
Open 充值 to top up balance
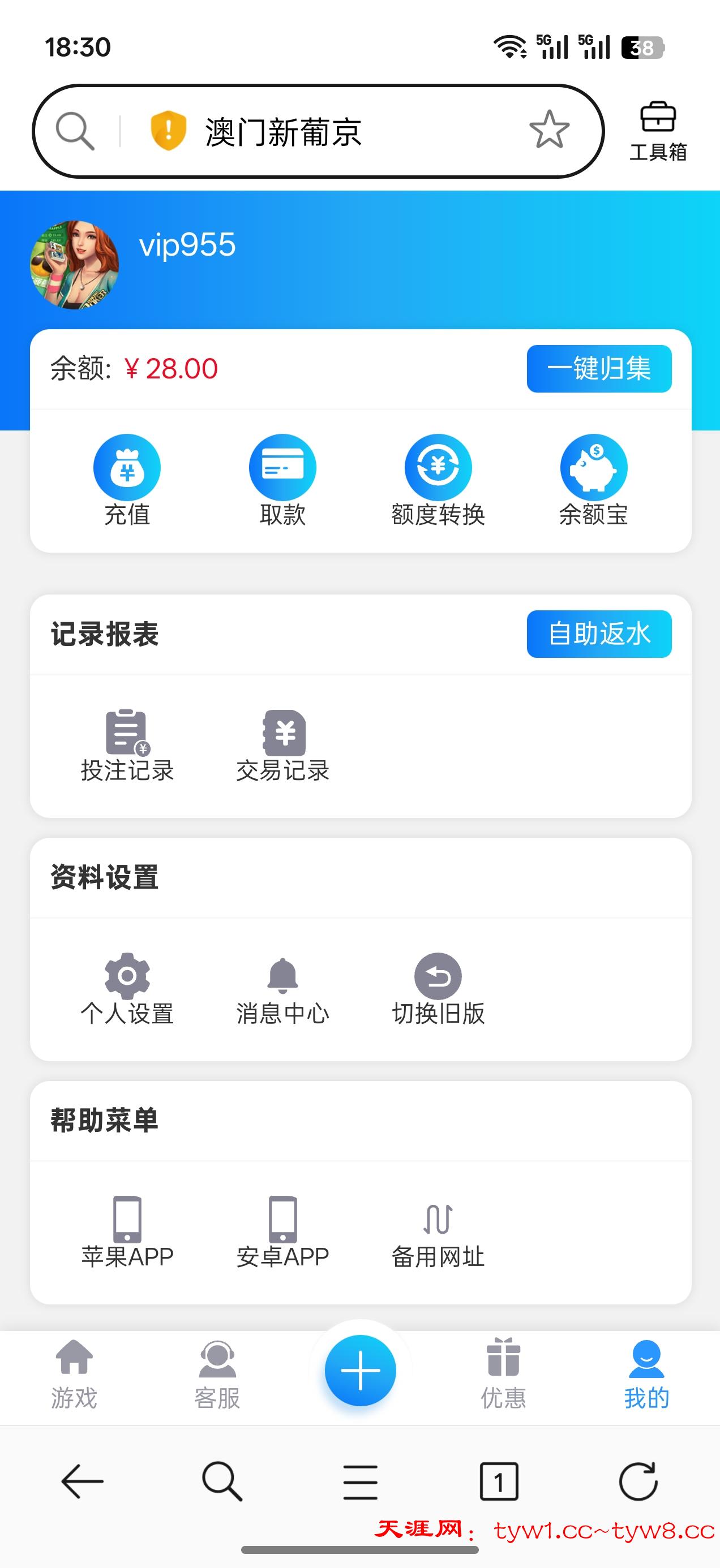[x=127, y=480]
